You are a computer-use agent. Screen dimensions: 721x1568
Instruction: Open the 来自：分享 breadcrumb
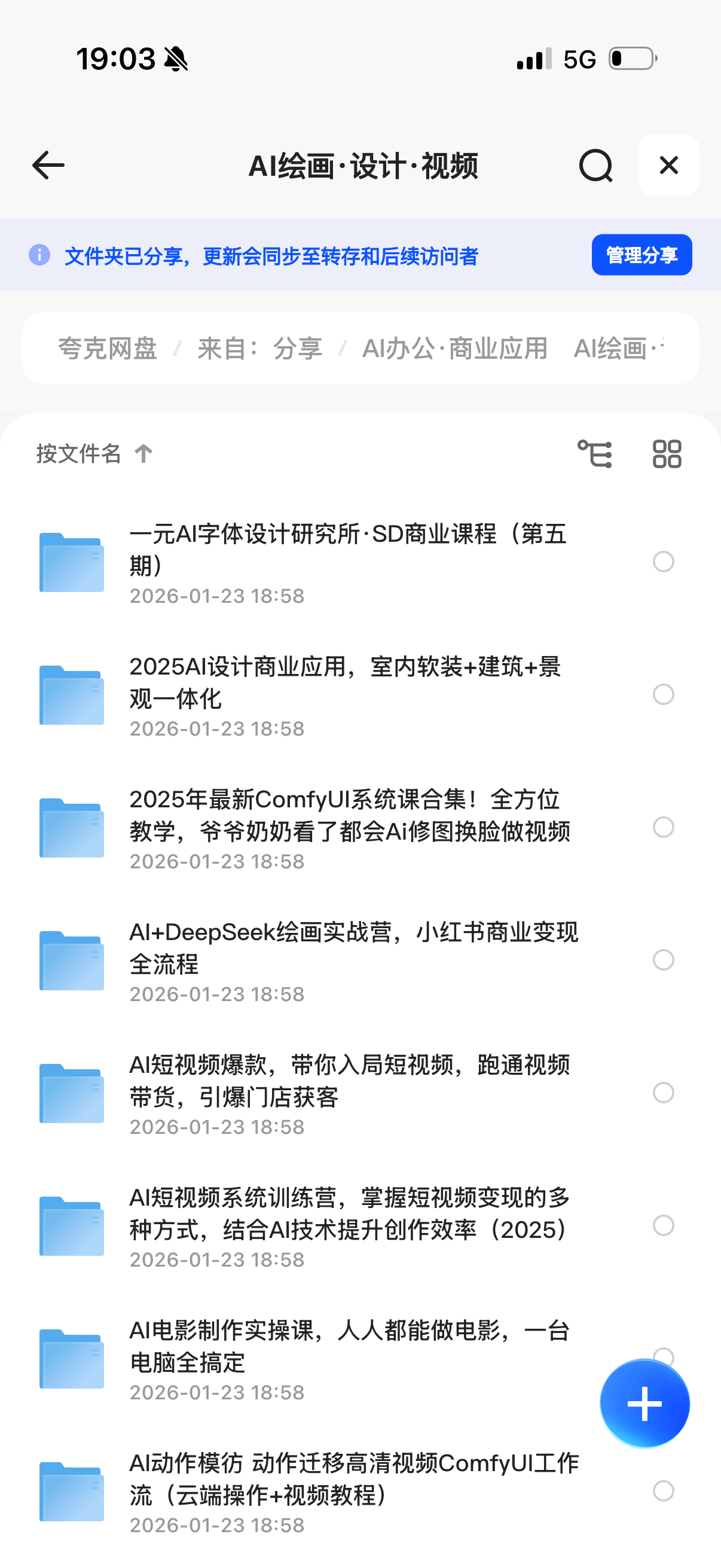[260, 349]
